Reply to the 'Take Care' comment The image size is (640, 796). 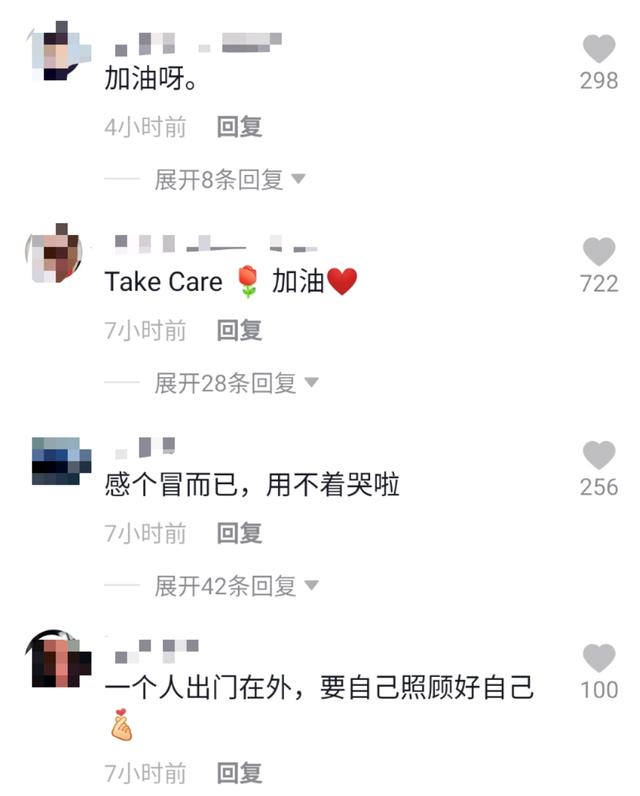click(239, 330)
